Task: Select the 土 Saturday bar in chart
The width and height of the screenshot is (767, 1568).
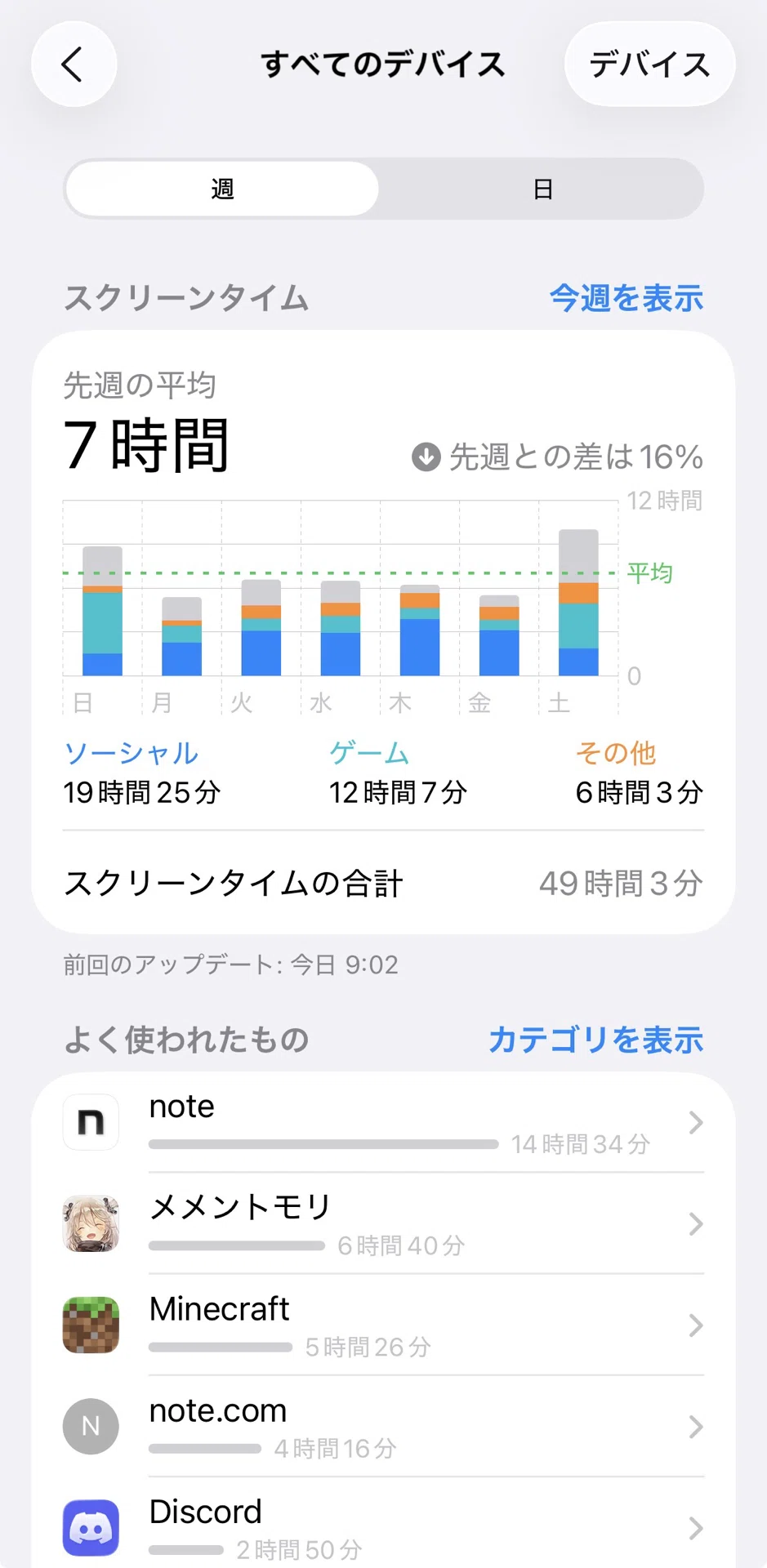Action: 578,603
